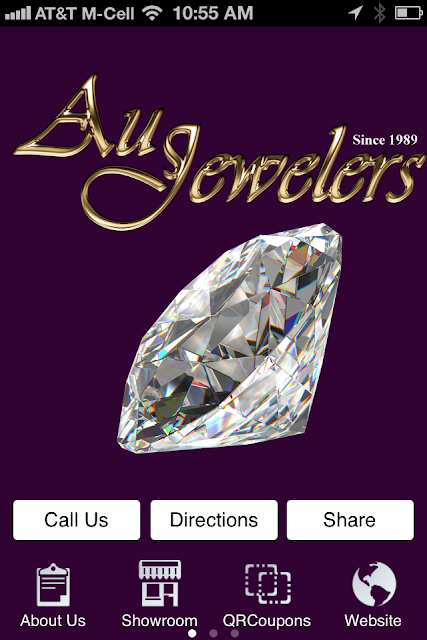The width and height of the screenshot is (427, 640).
Task: Visit the Website
Action: [x=373, y=596]
